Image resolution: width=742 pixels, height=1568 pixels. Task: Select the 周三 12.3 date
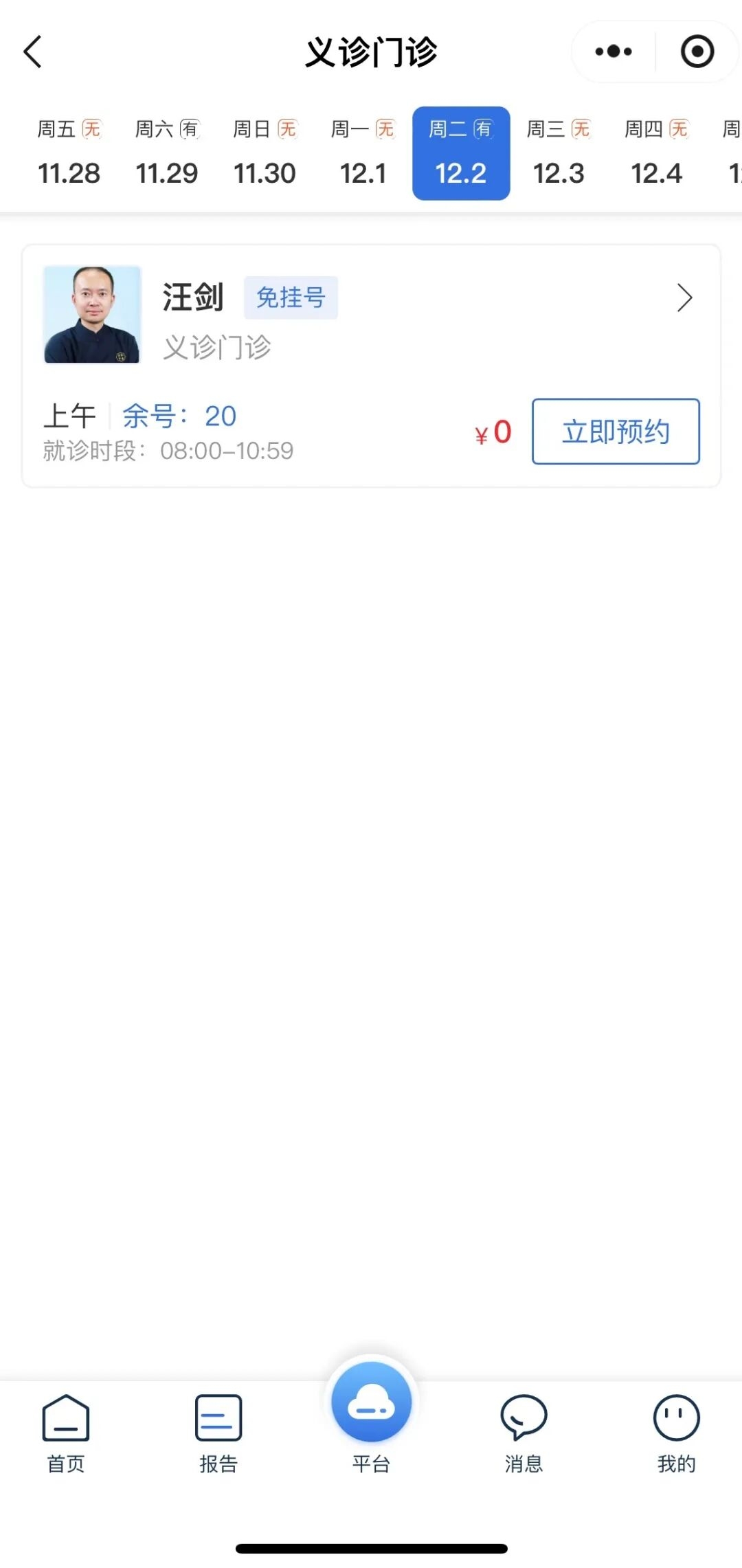559,153
